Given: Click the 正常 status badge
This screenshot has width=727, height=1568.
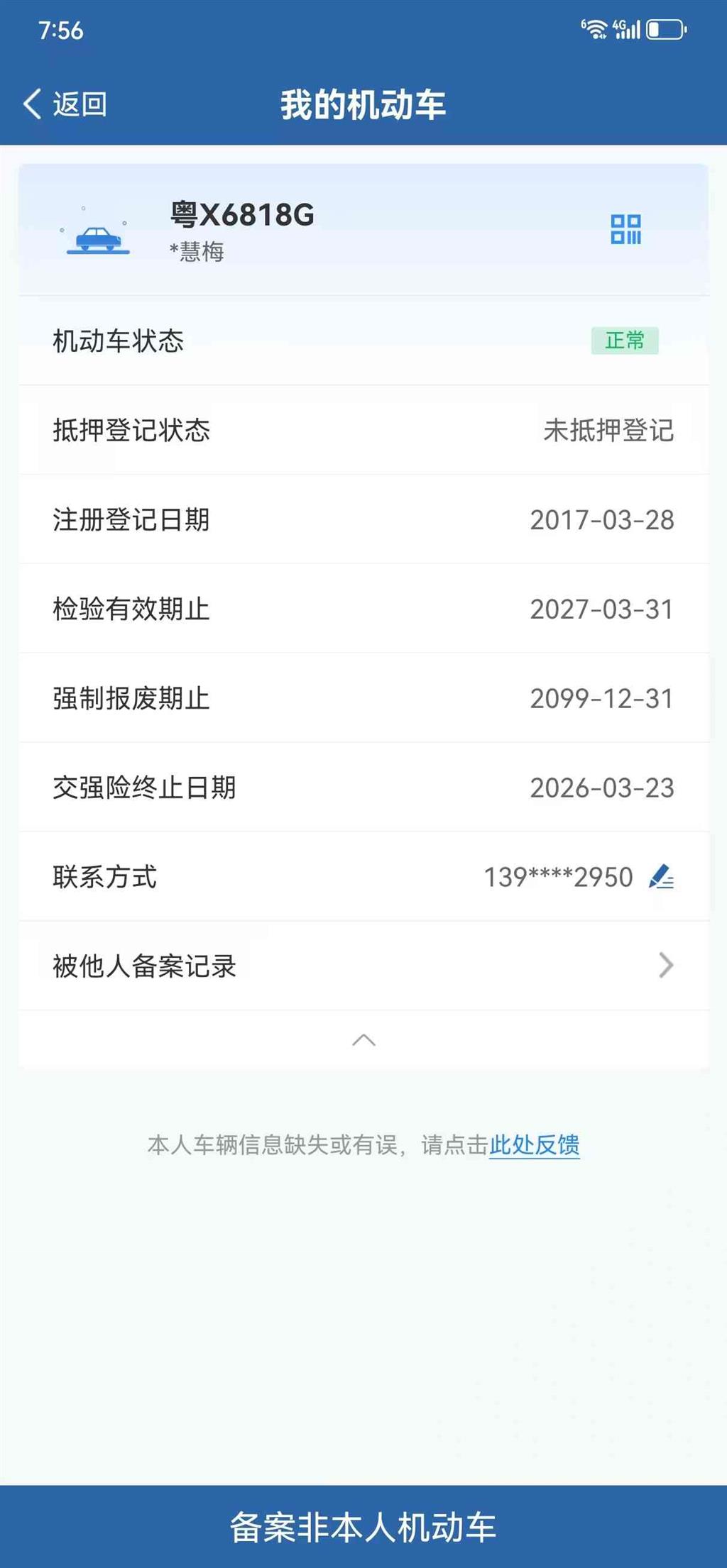Looking at the screenshot, I should click(x=623, y=341).
